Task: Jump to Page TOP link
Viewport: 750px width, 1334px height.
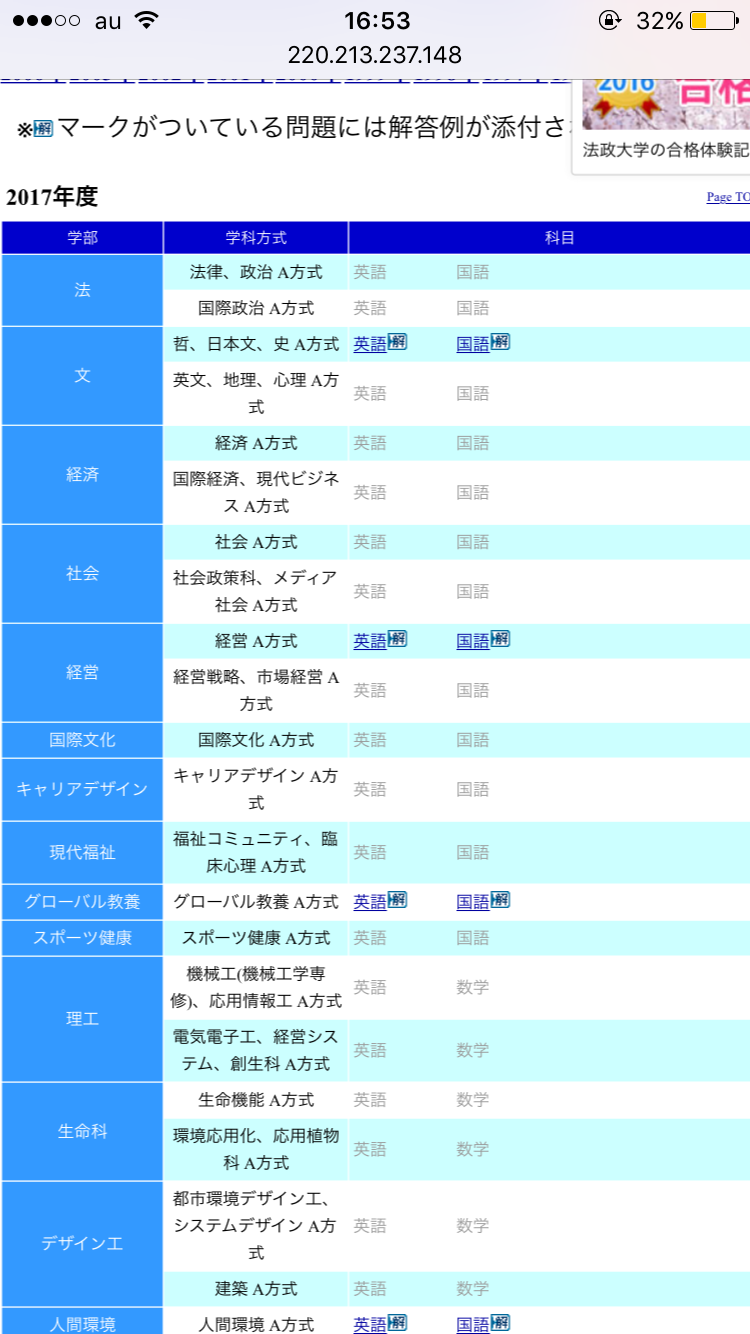Action: click(727, 197)
